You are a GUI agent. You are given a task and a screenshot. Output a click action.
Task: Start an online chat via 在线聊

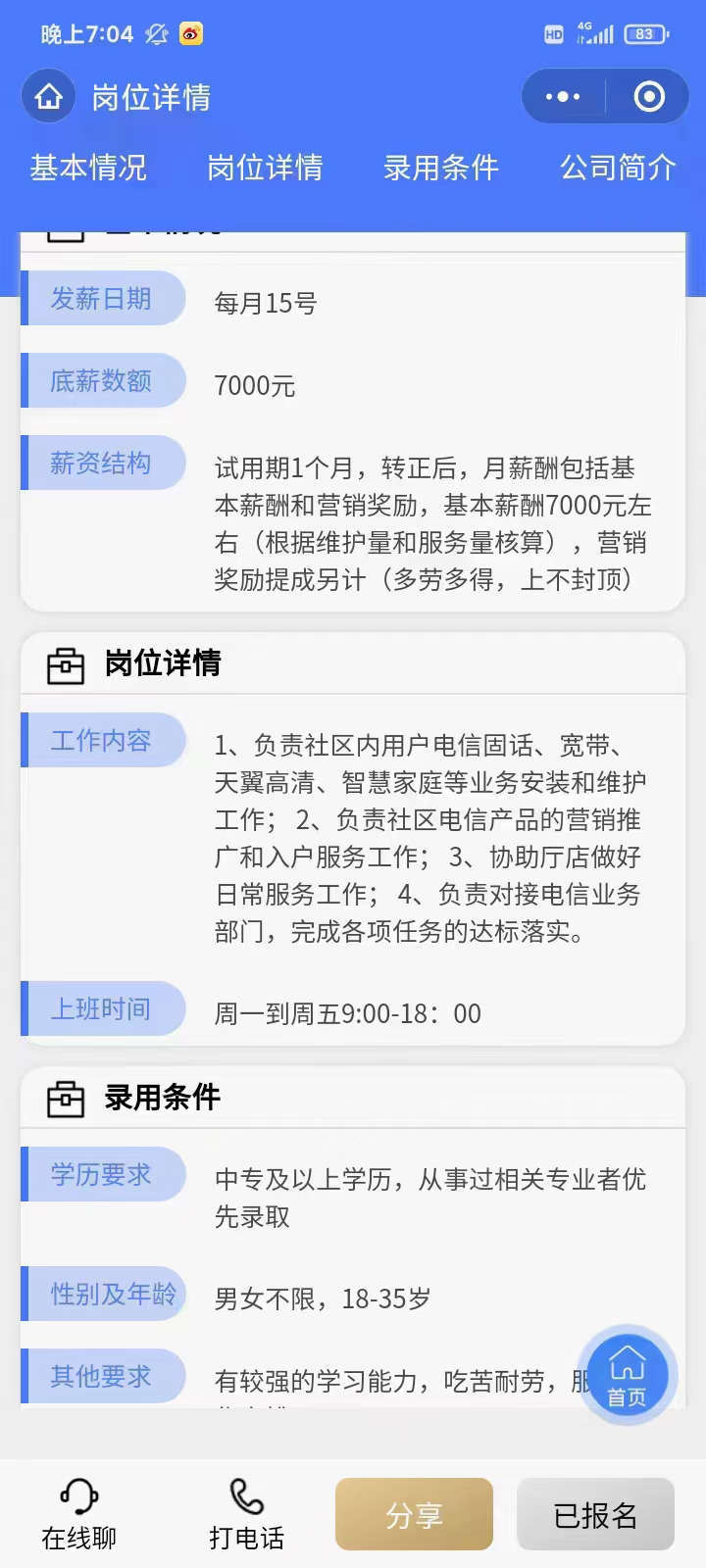[78, 1515]
